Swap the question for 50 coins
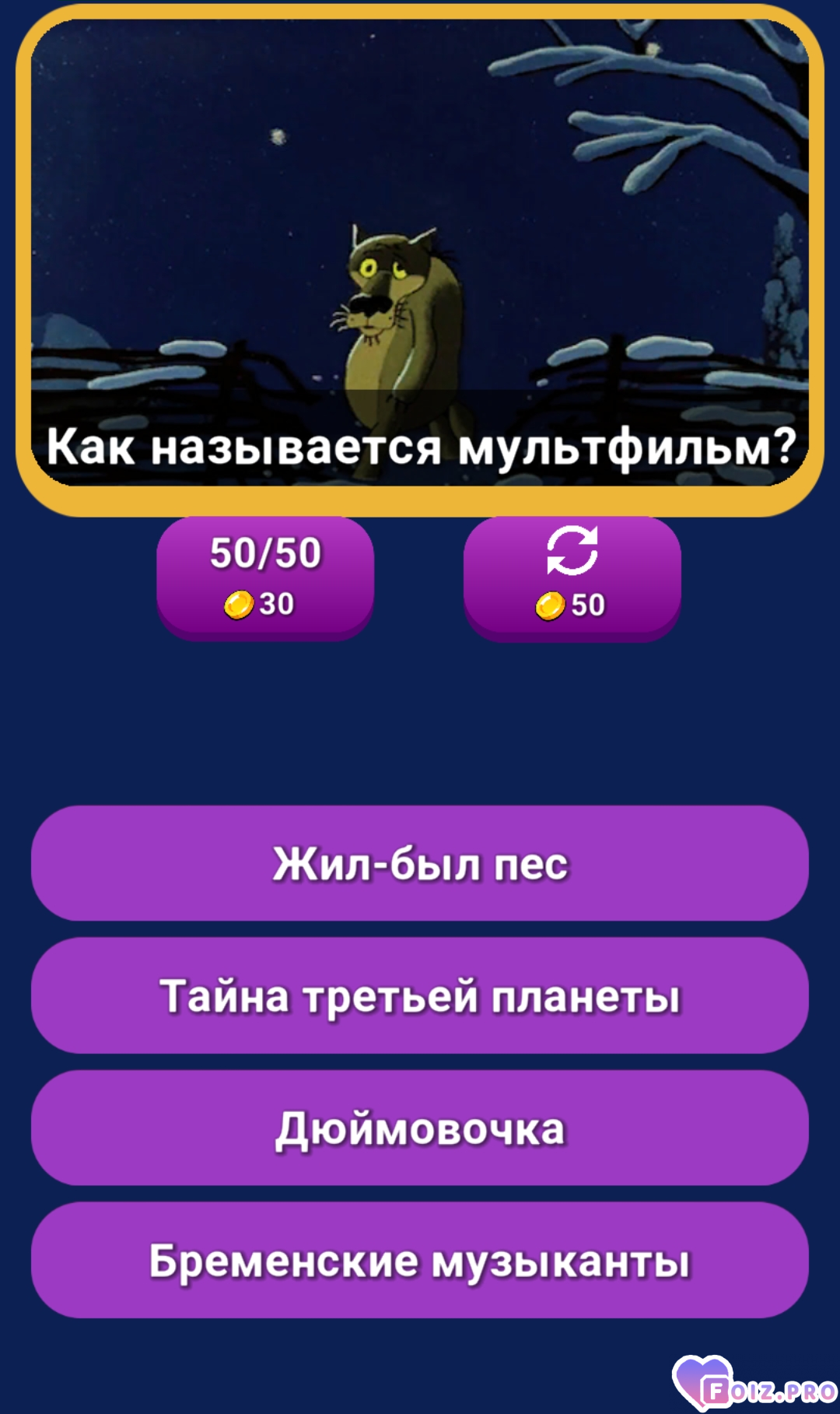This screenshot has height=1414, width=840. (x=572, y=577)
